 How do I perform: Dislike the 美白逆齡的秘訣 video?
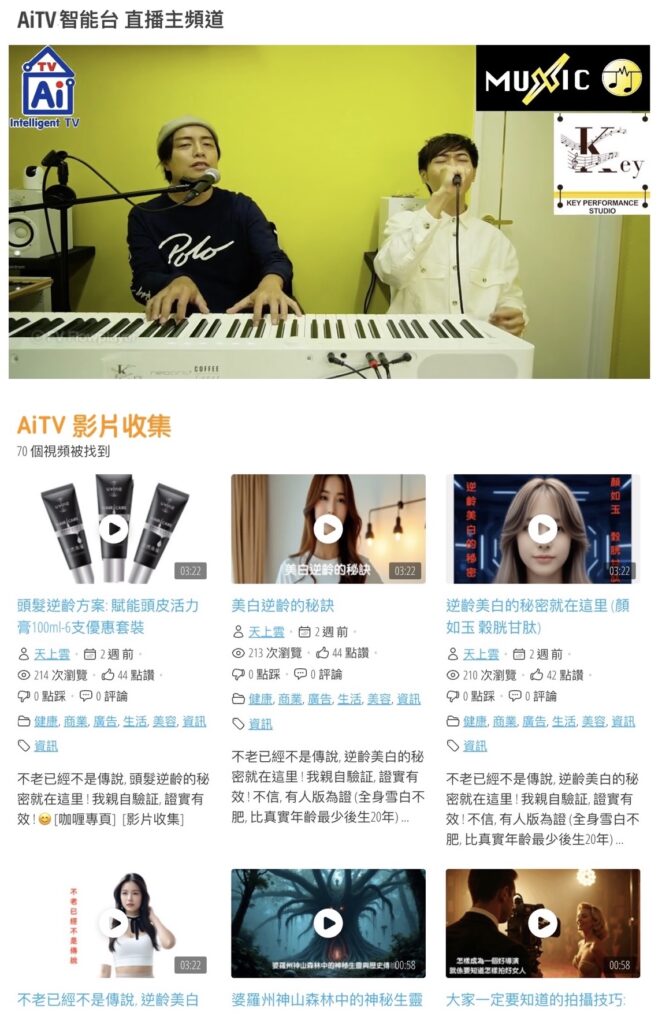click(239, 675)
